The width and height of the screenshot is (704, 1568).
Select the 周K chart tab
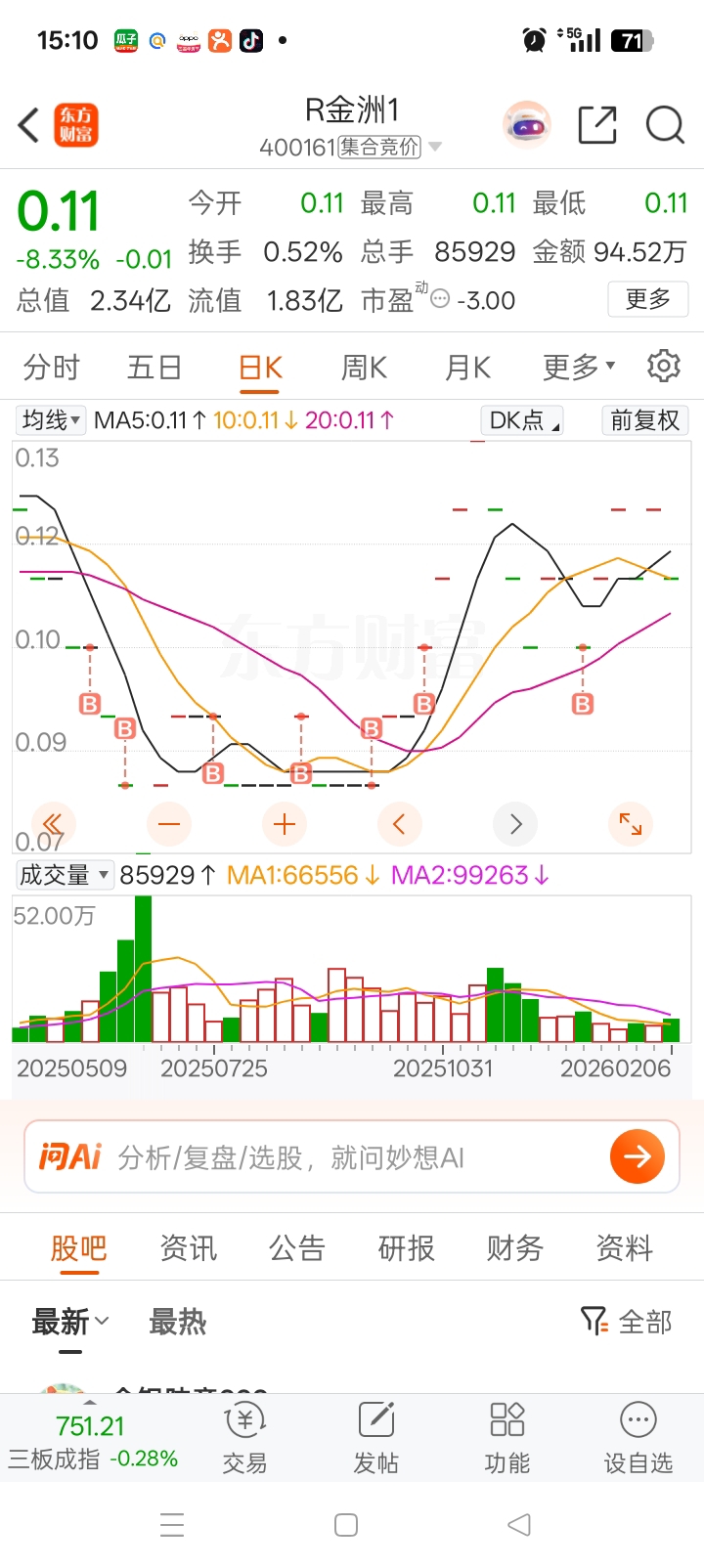[364, 368]
